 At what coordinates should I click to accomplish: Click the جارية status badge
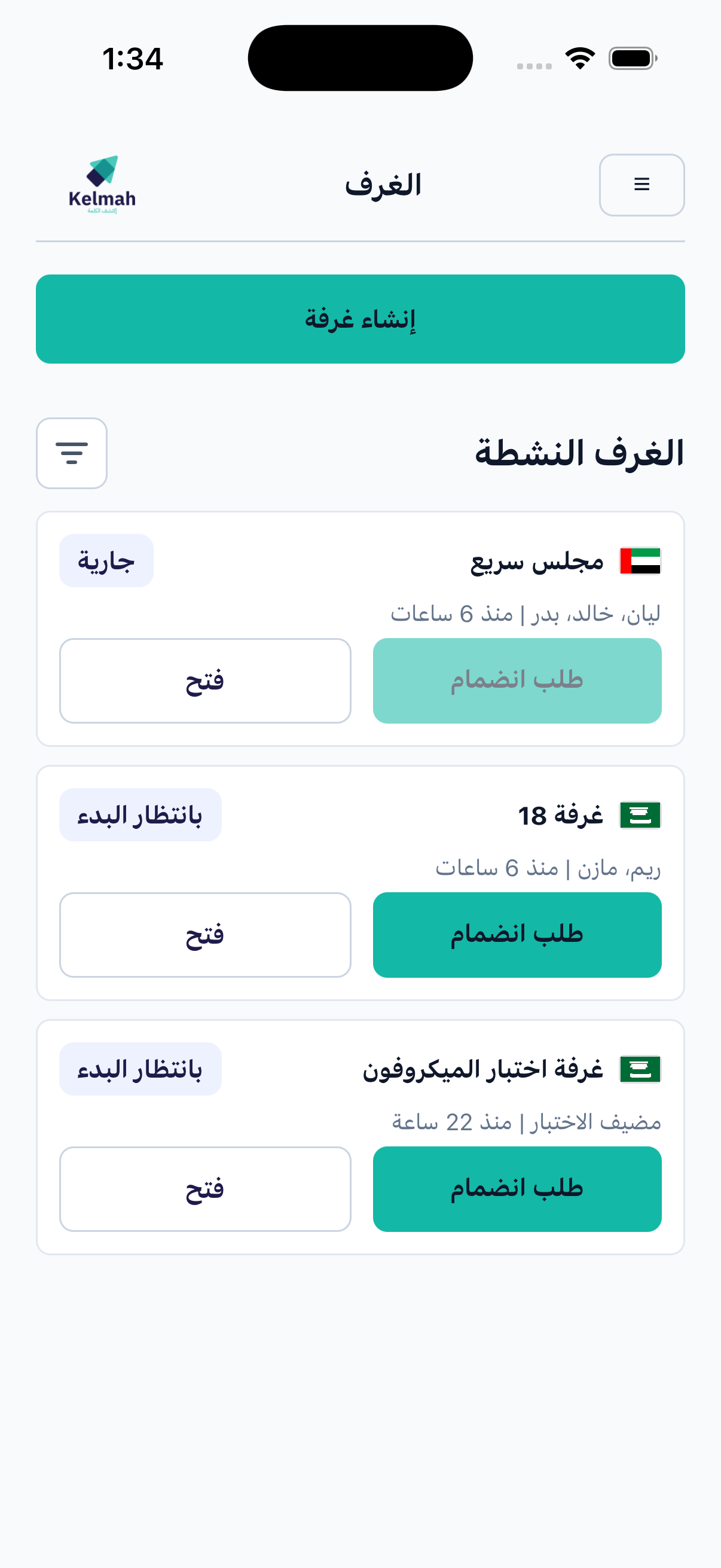[x=106, y=560]
